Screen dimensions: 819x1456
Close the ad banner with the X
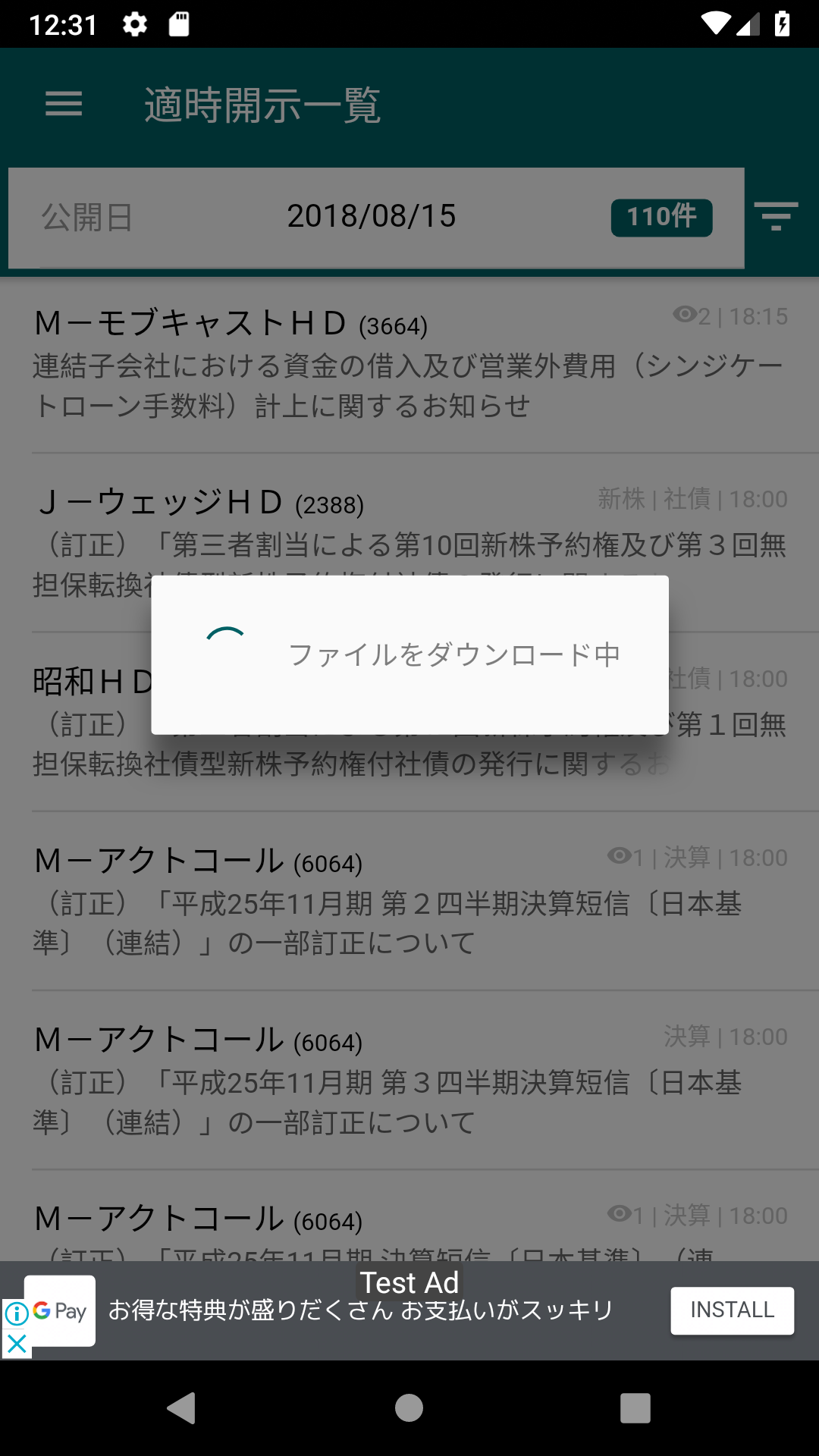pyautogui.click(x=17, y=1345)
